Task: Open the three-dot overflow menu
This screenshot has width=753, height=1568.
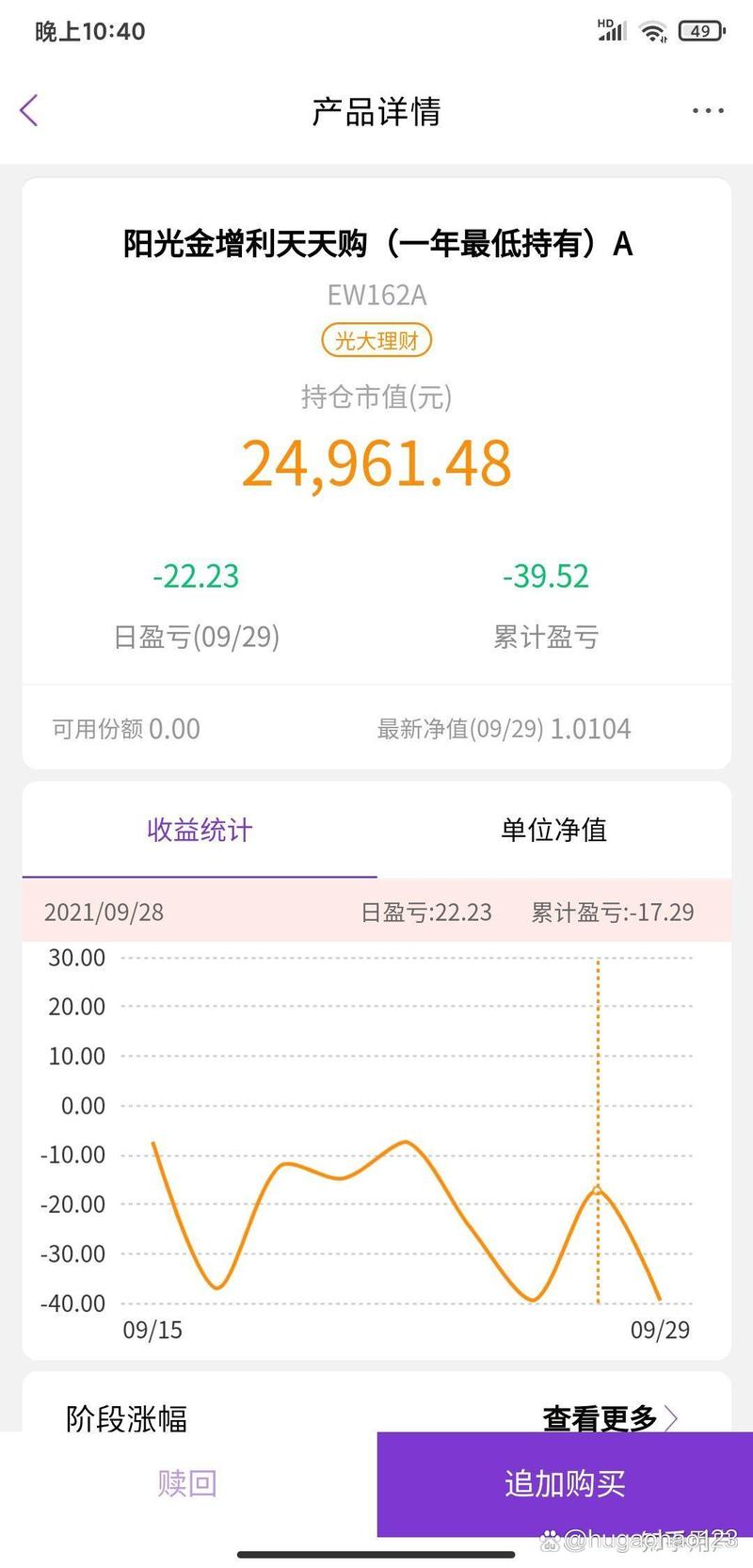Action: pyautogui.click(x=708, y=110)
